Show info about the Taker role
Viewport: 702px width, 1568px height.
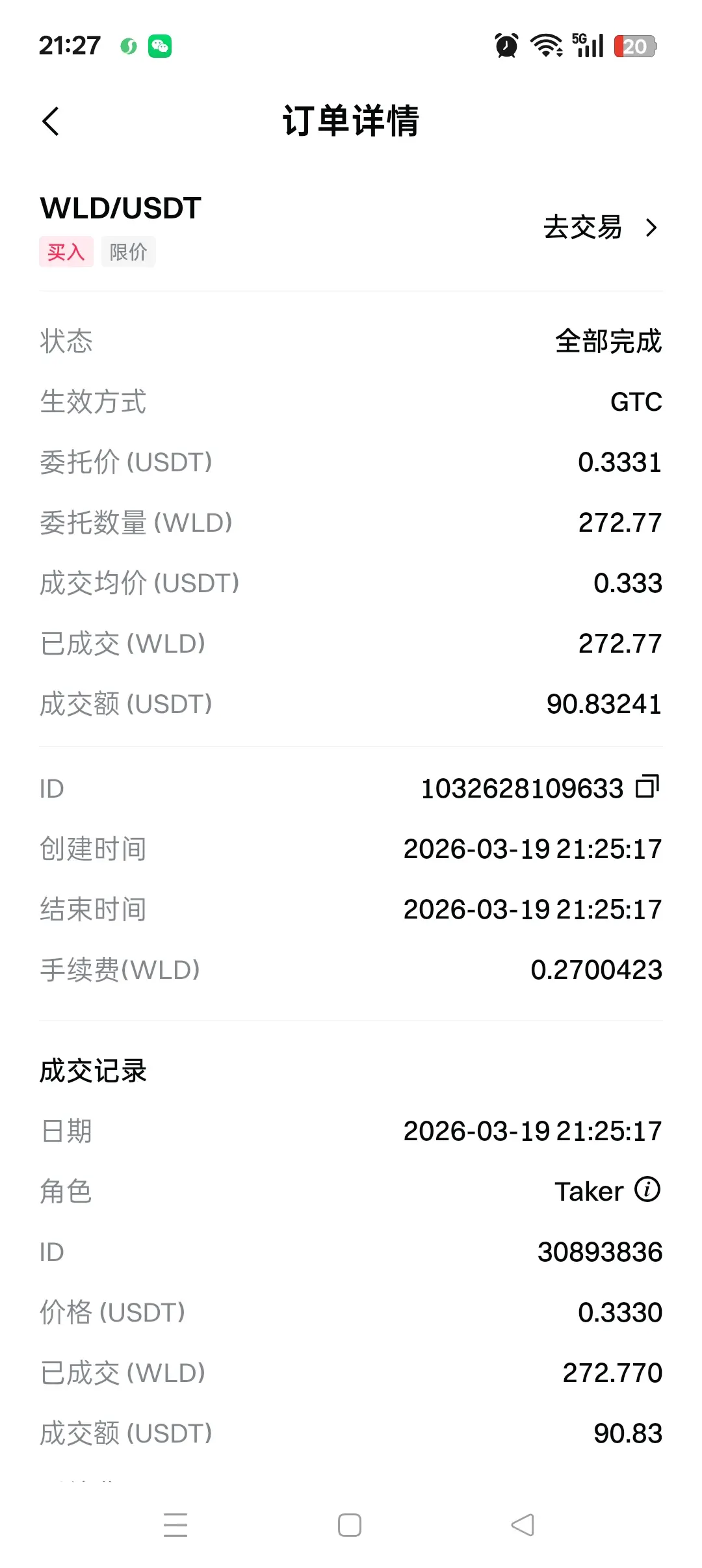[647, 1190]
